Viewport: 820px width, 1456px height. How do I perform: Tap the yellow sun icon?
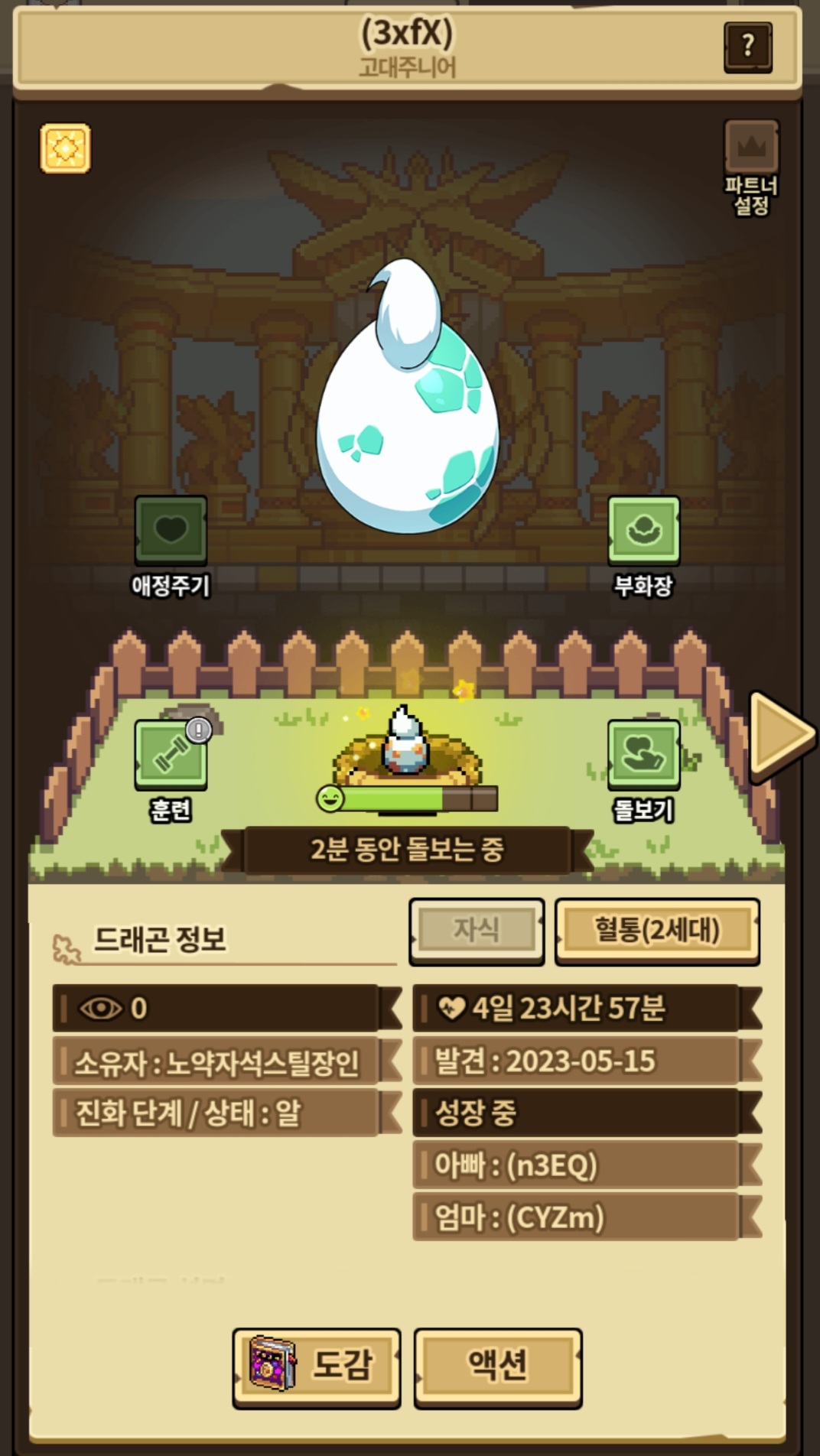point(66,148)
